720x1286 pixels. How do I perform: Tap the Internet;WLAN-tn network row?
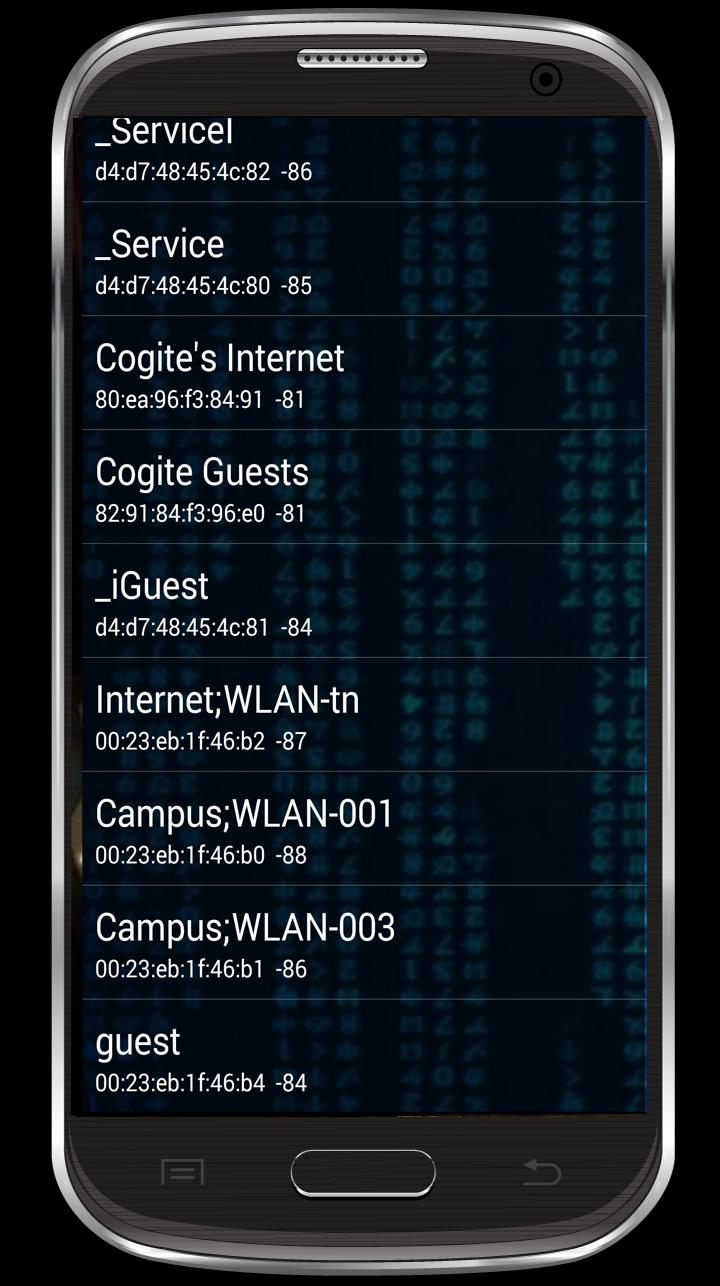(360, 716)
